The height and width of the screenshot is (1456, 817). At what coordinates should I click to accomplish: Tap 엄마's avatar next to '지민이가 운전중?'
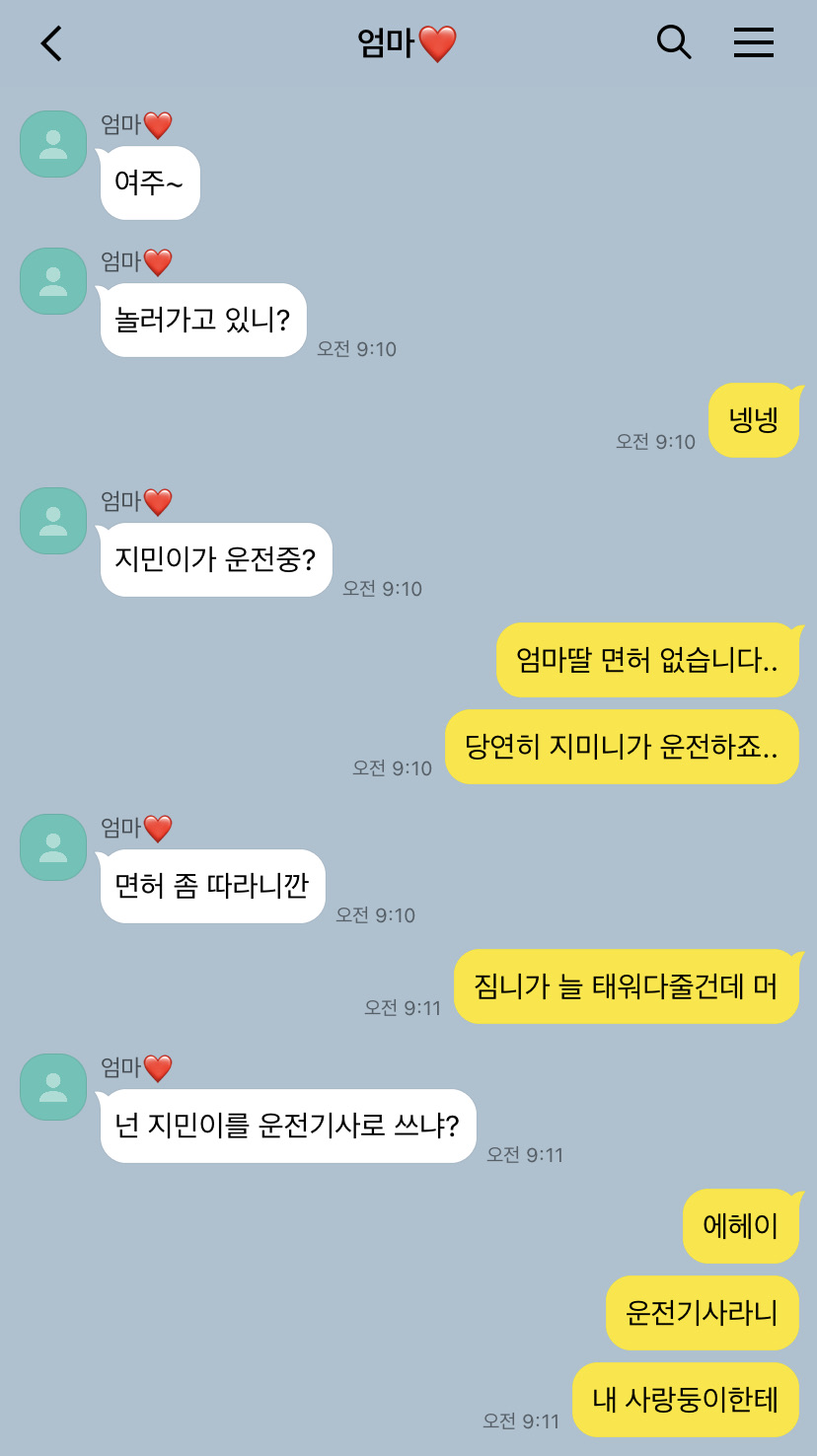(53, 521)
